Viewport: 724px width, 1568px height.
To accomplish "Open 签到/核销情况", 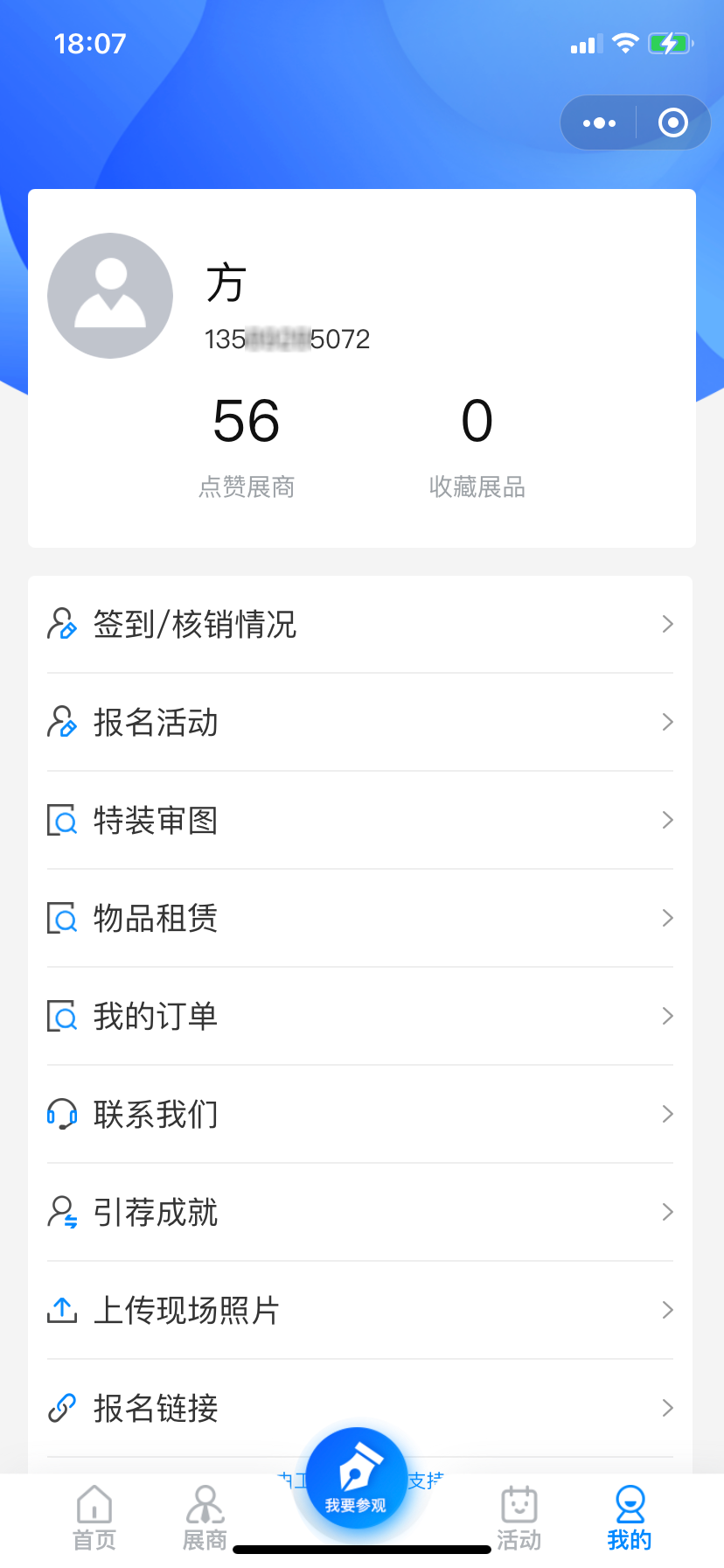I will coord(360,625).
